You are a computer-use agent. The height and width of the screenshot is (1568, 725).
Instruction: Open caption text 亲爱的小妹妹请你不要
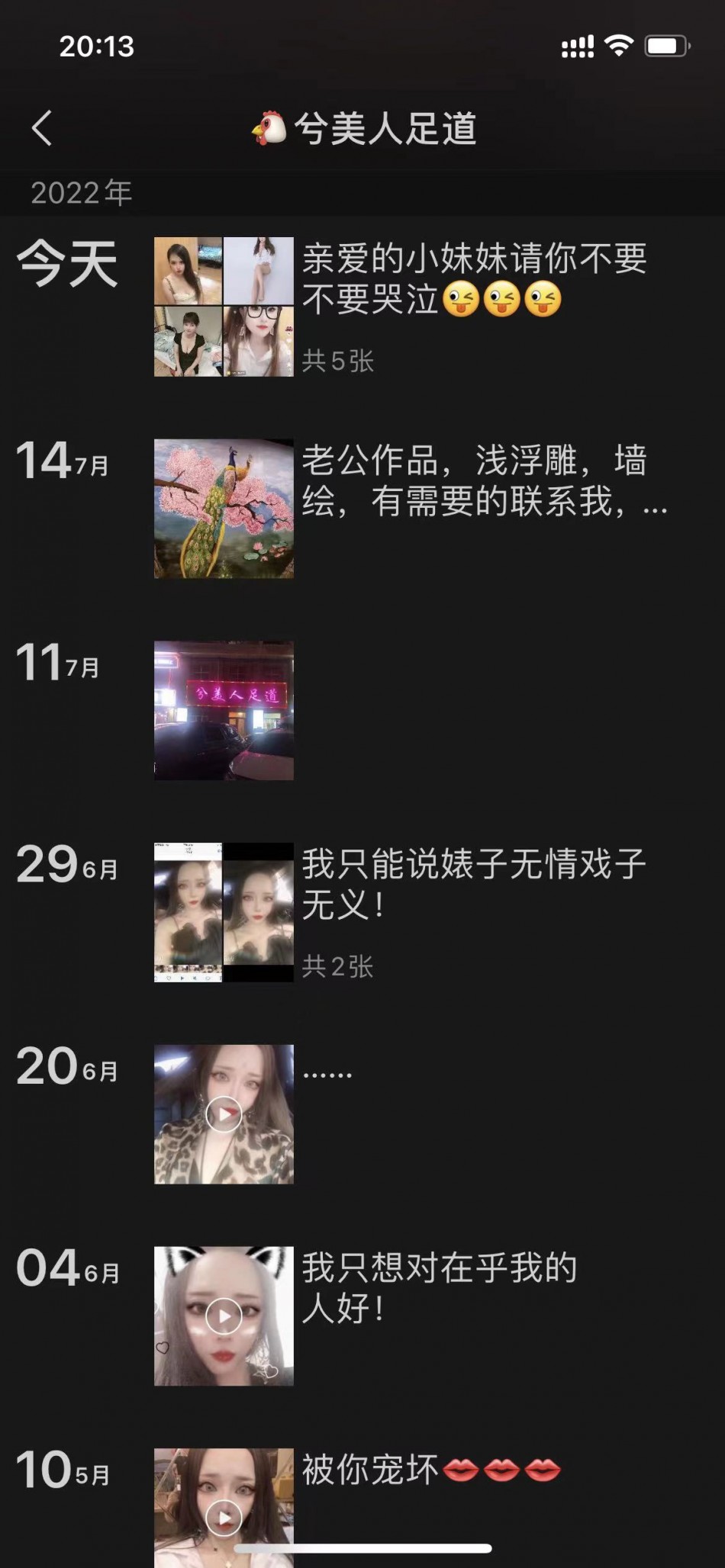click(x=473, y=279)
